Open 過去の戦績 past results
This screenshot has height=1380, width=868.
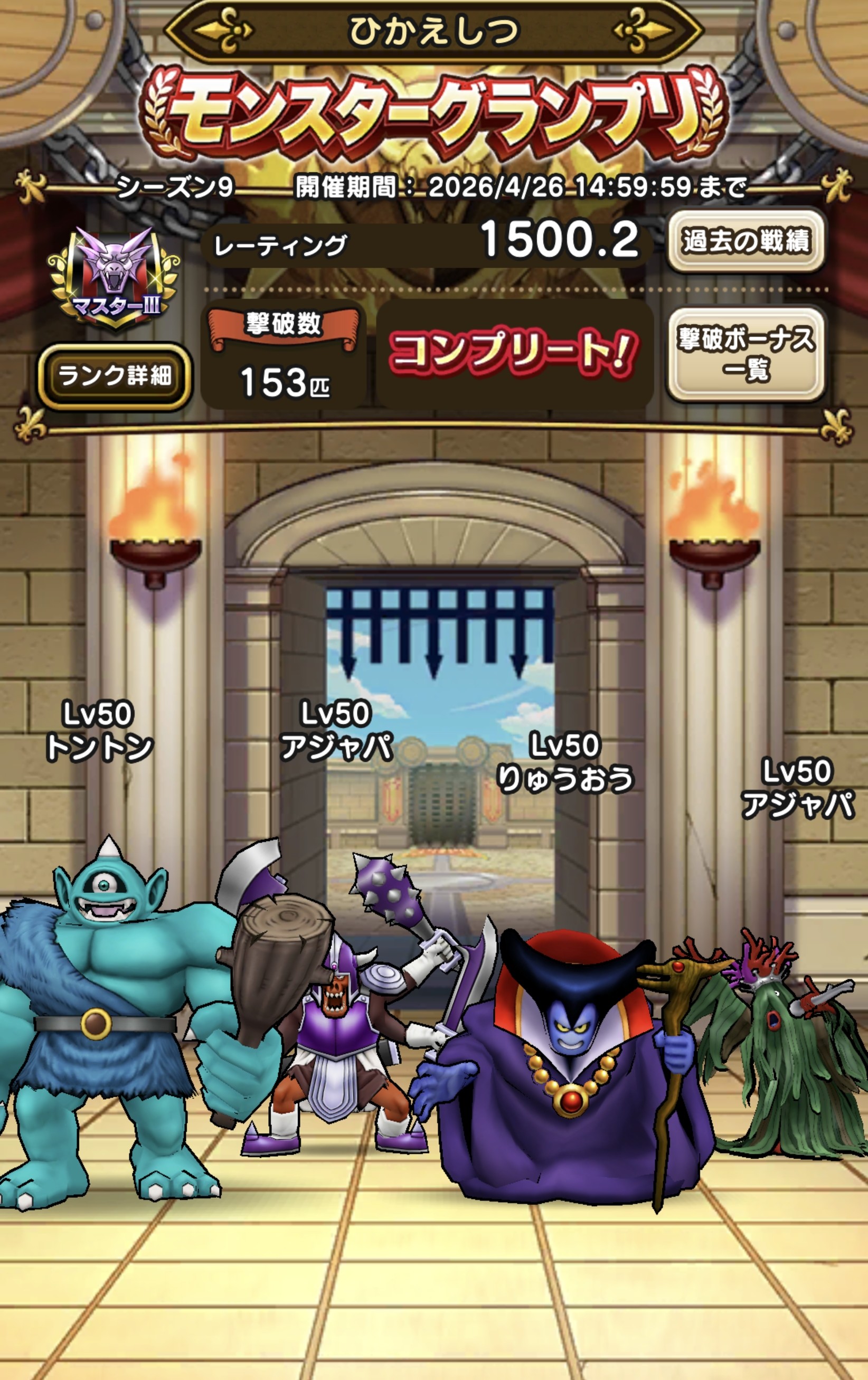pos(746,241)
